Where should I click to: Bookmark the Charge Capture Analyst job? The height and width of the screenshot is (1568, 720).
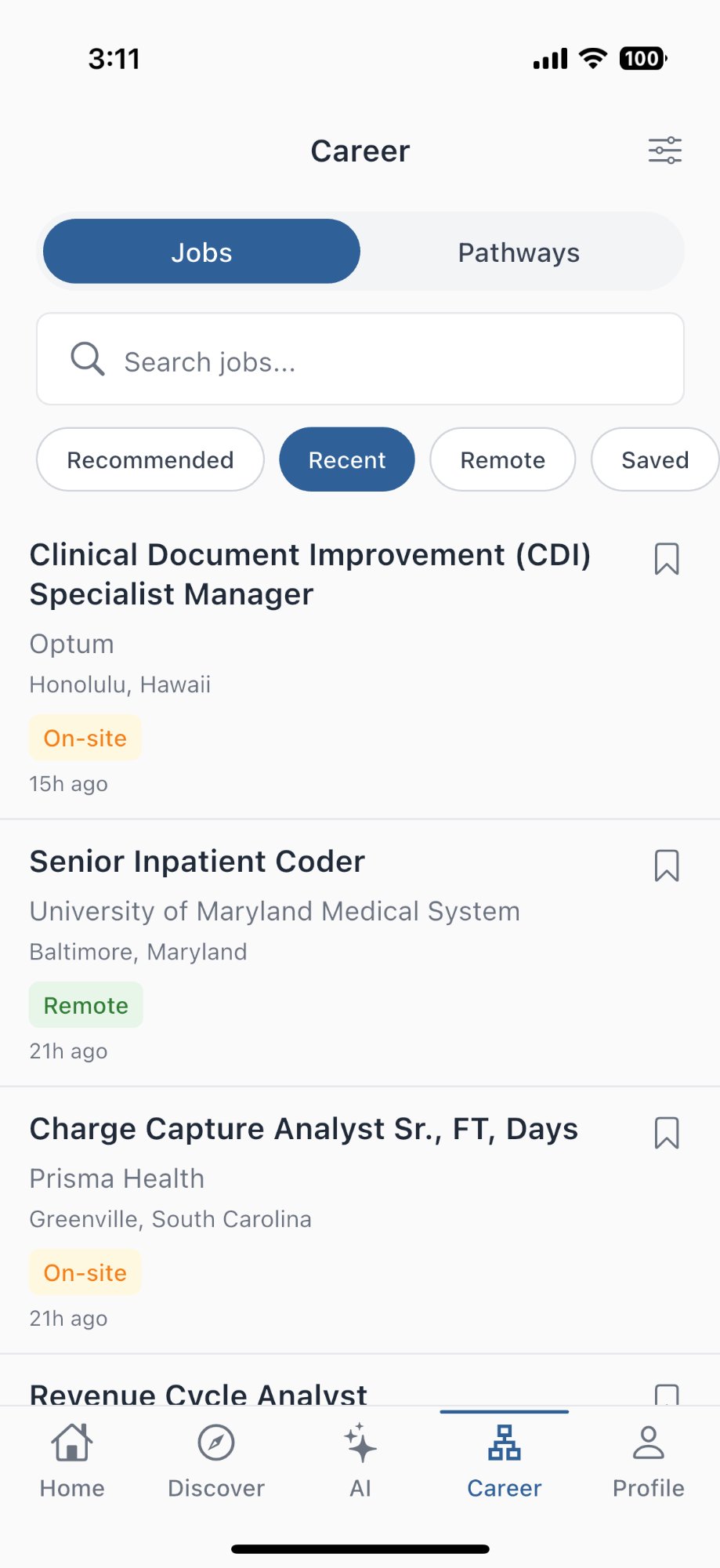667,1133
